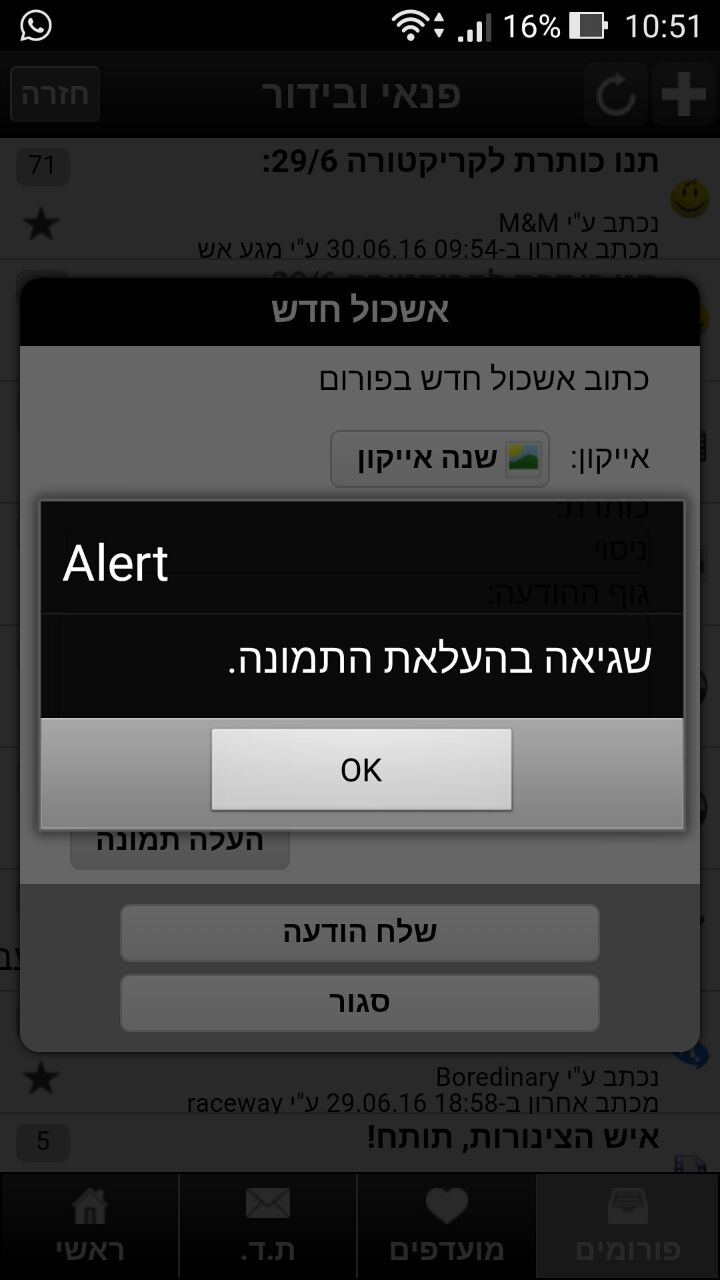Tap the שנה אייקון change icon button

click(440, 459)
